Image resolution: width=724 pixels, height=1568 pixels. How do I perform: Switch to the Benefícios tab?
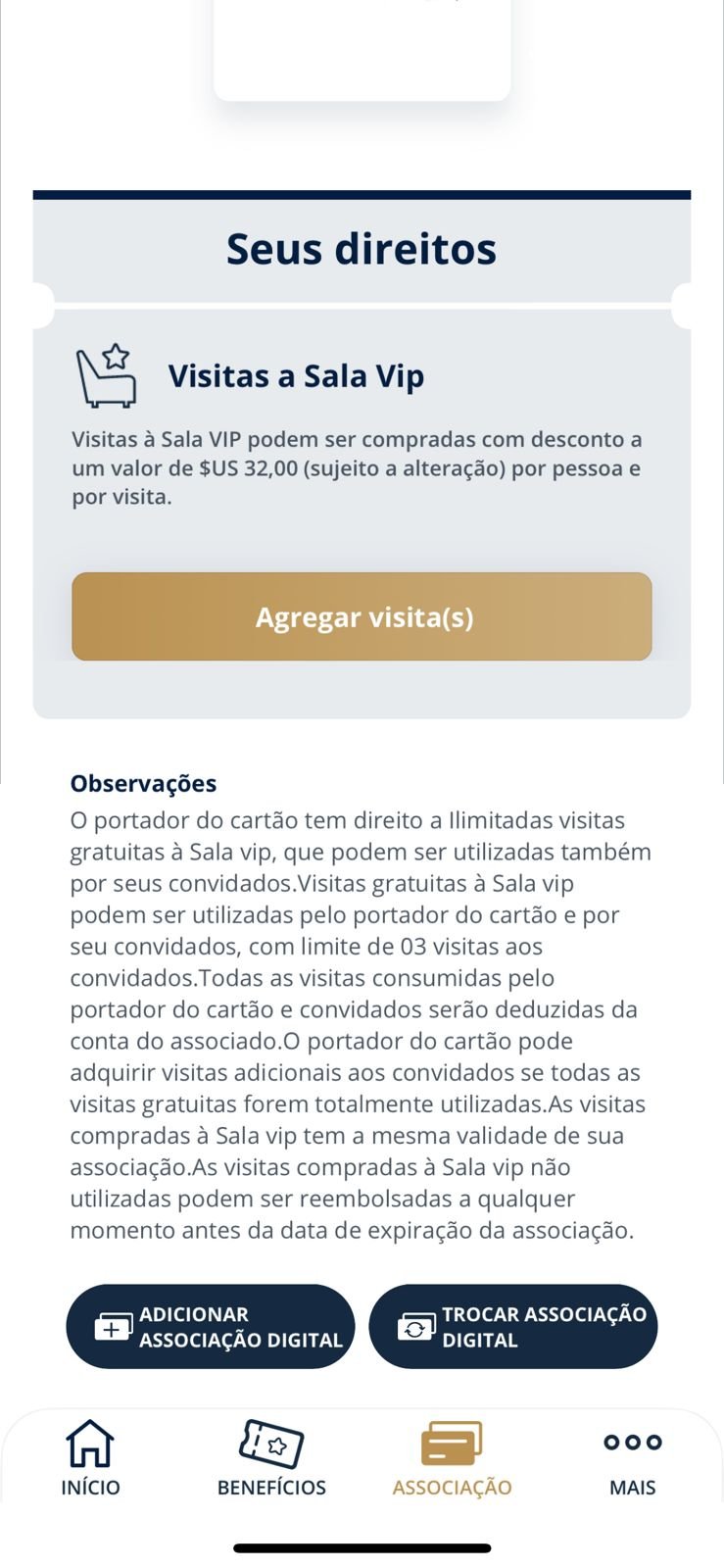tap(271, 1458)
